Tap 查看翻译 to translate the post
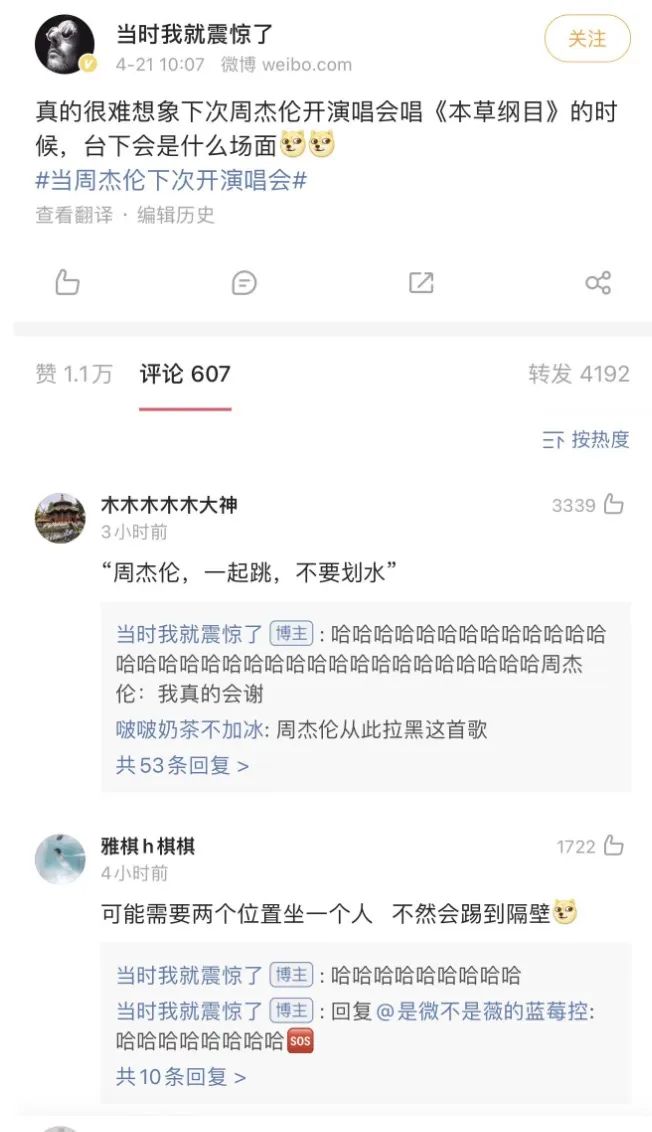652x1132 pixels. (x=74, y=215)
